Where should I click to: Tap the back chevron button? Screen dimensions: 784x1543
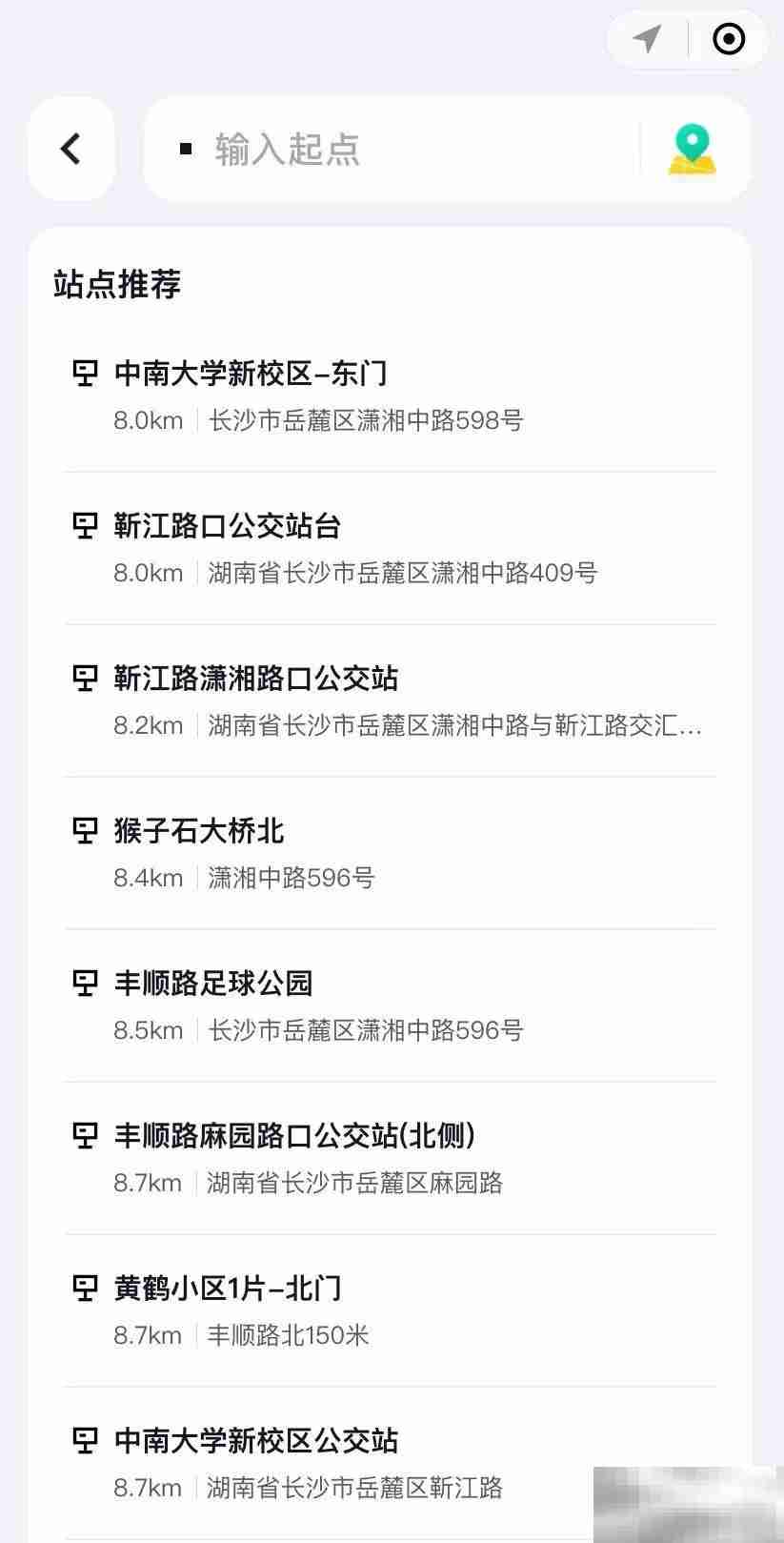click(70, 150)
